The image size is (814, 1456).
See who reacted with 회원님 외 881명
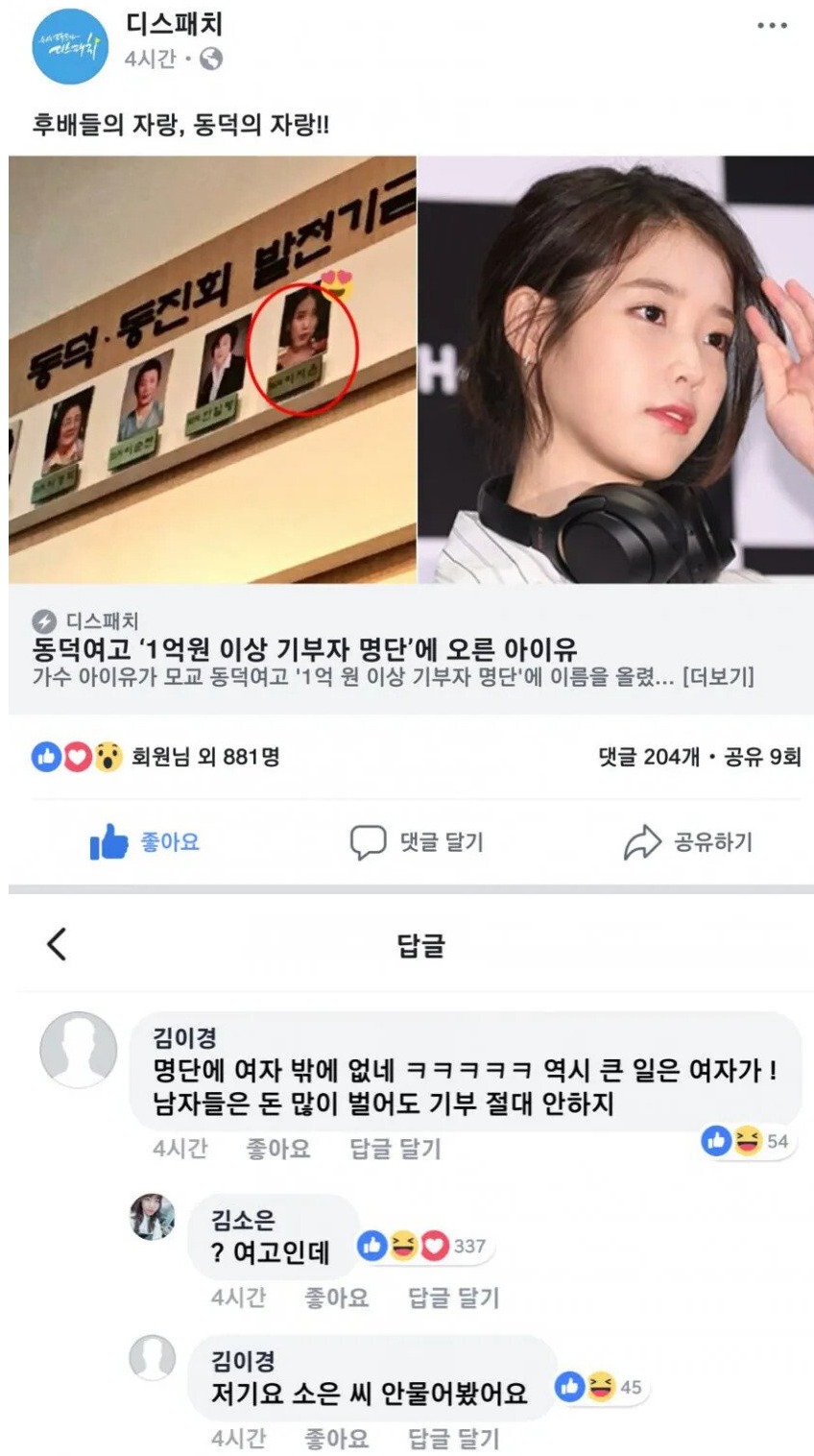tap(204, 757)
